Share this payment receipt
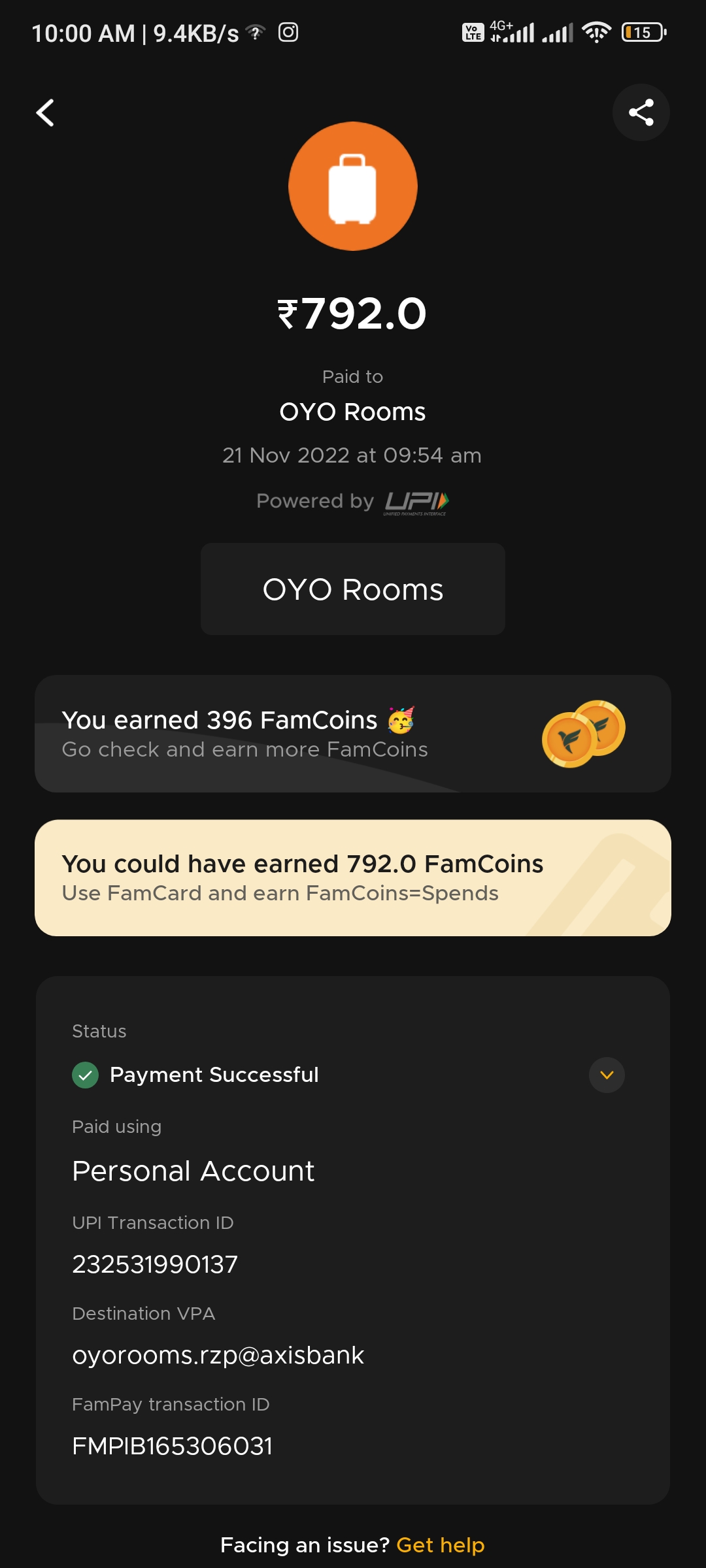 tap(641, 112)
